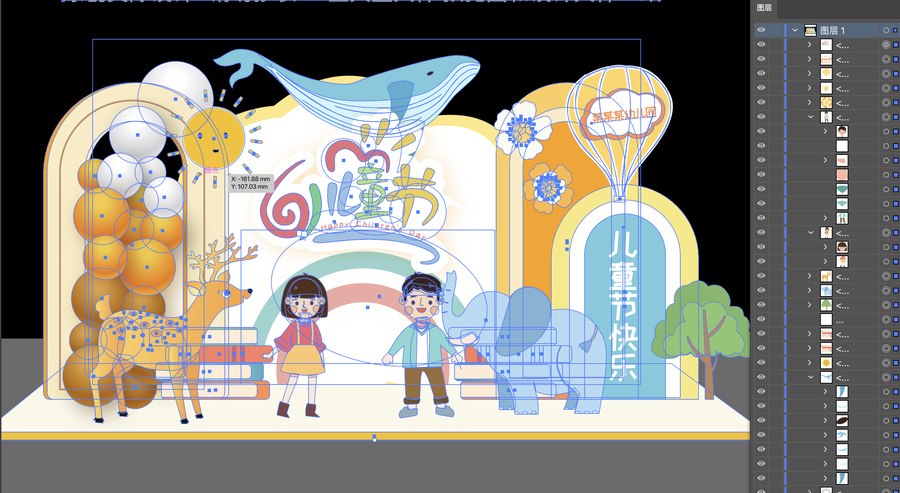Open the 图层 panel tab
900x493 pixels.
pyautogui.click(x=765, y=6)
